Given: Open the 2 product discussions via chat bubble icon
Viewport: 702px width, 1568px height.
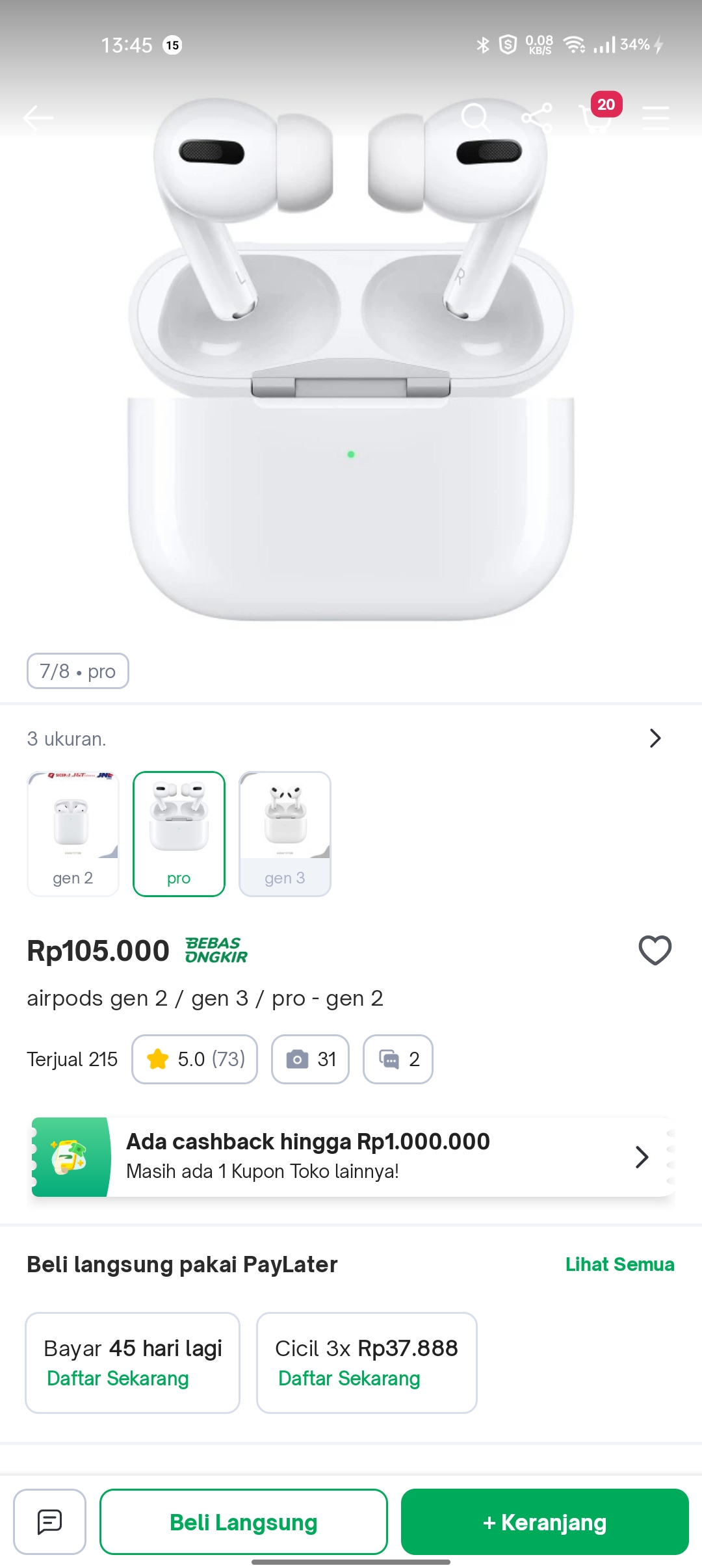Looking at the screenshot, I should tap(398, 1059).
